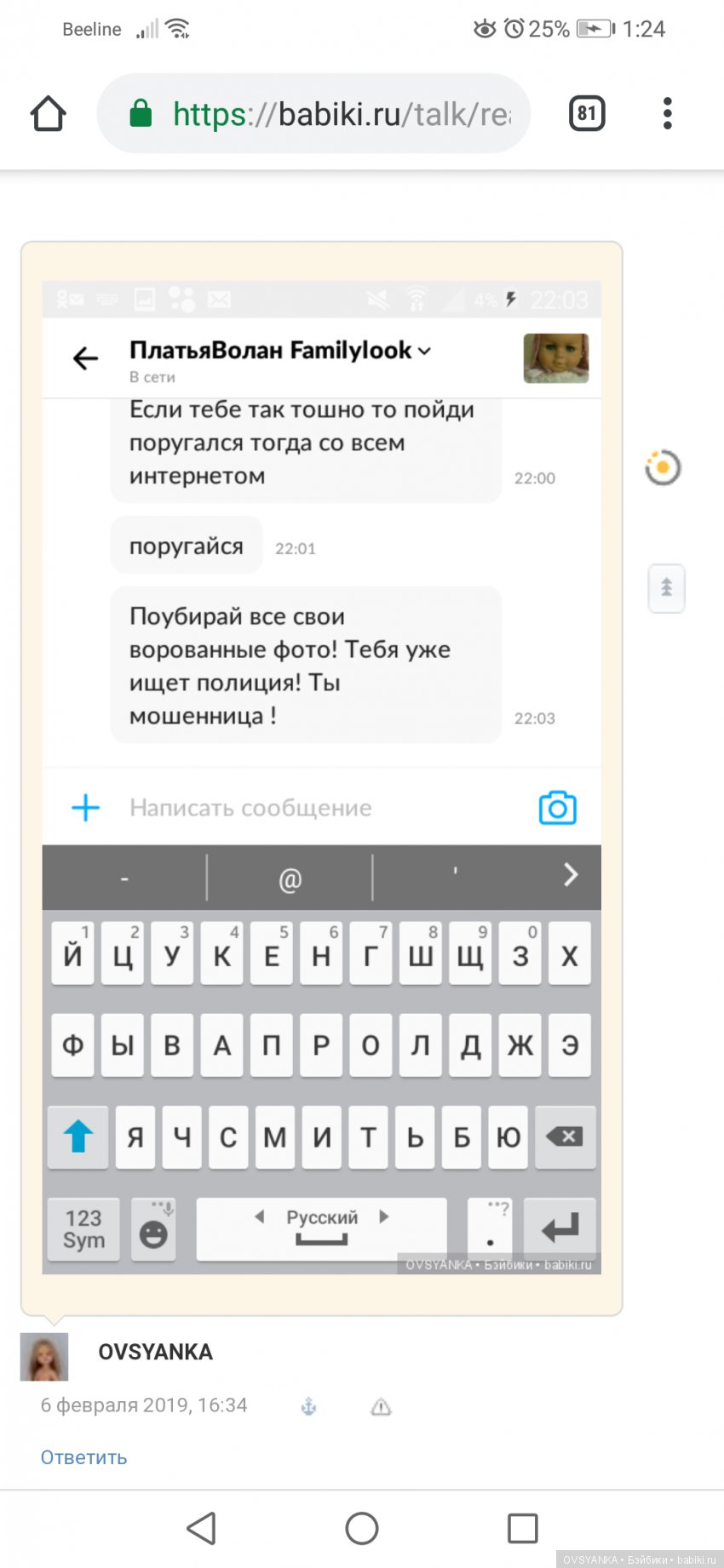724x1568 pixels.
Task: Jump to the top with the arrow button
Action: tap(667, 587)
